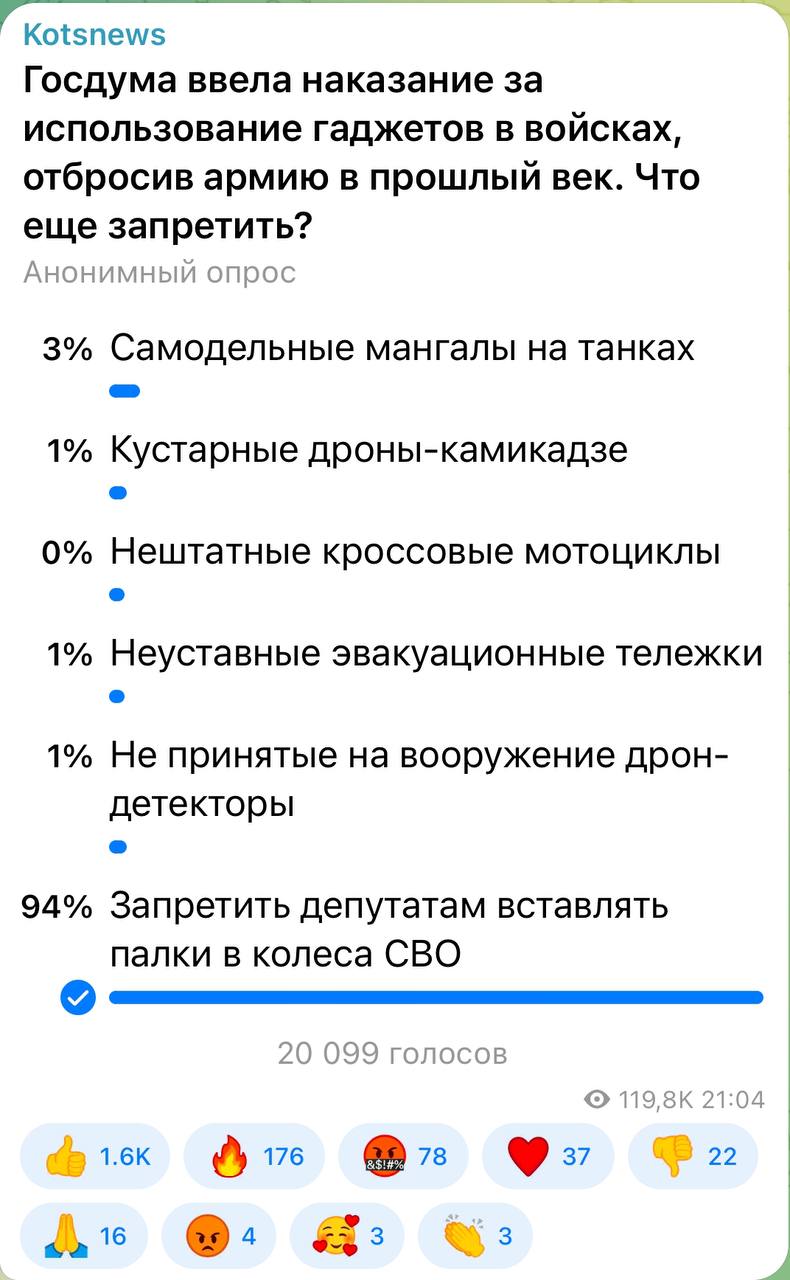790x1280 pixels.
Task: React with the fire emoji (176)
Action: click(255, 1157)
